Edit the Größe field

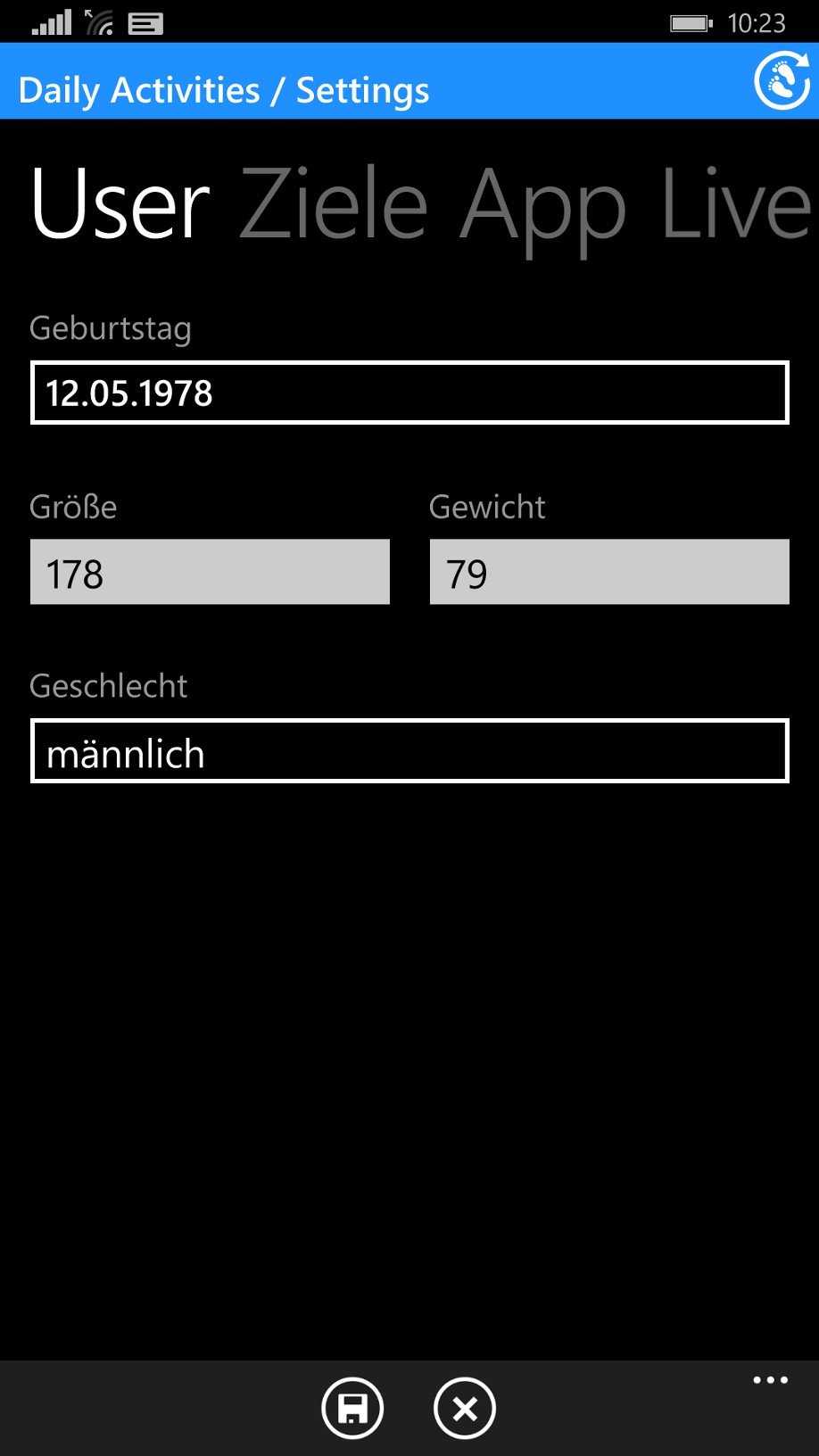click(x=210, y=572)
